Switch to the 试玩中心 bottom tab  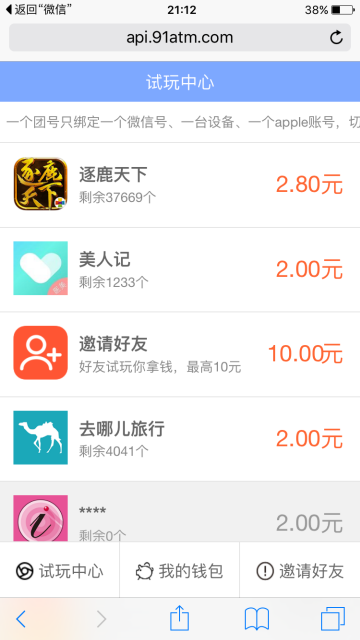tap(60, 571)
